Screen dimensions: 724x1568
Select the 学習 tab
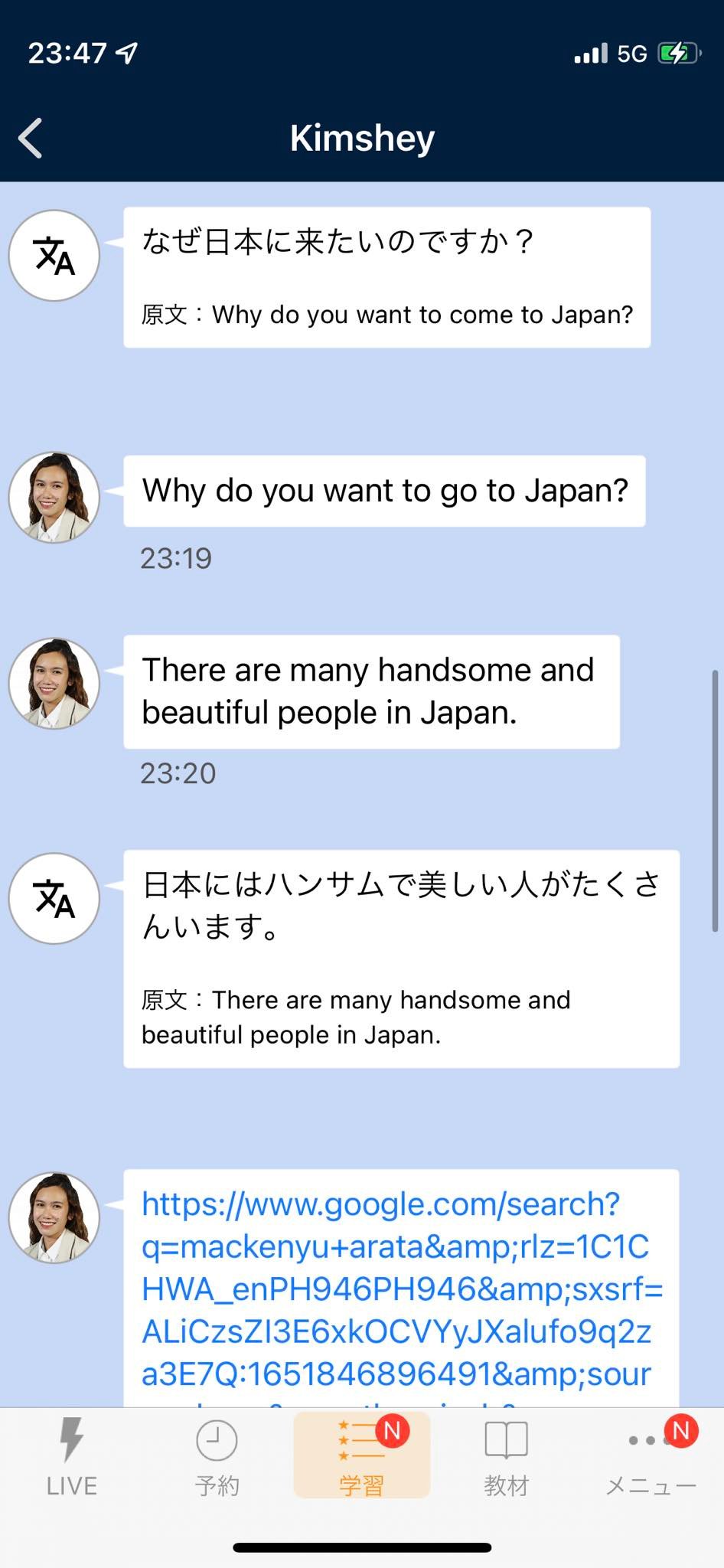click(x=361, y=1456)
